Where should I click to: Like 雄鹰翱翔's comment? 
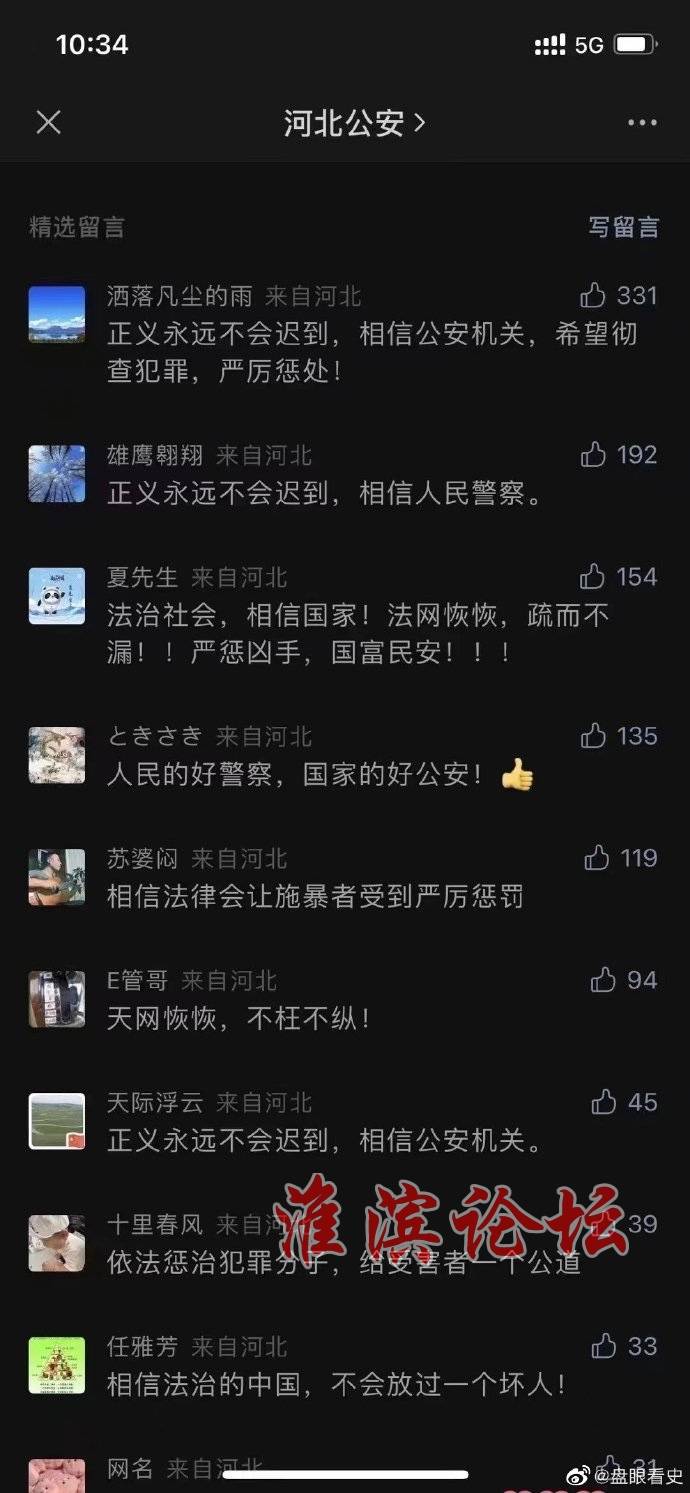pos(594,455)
